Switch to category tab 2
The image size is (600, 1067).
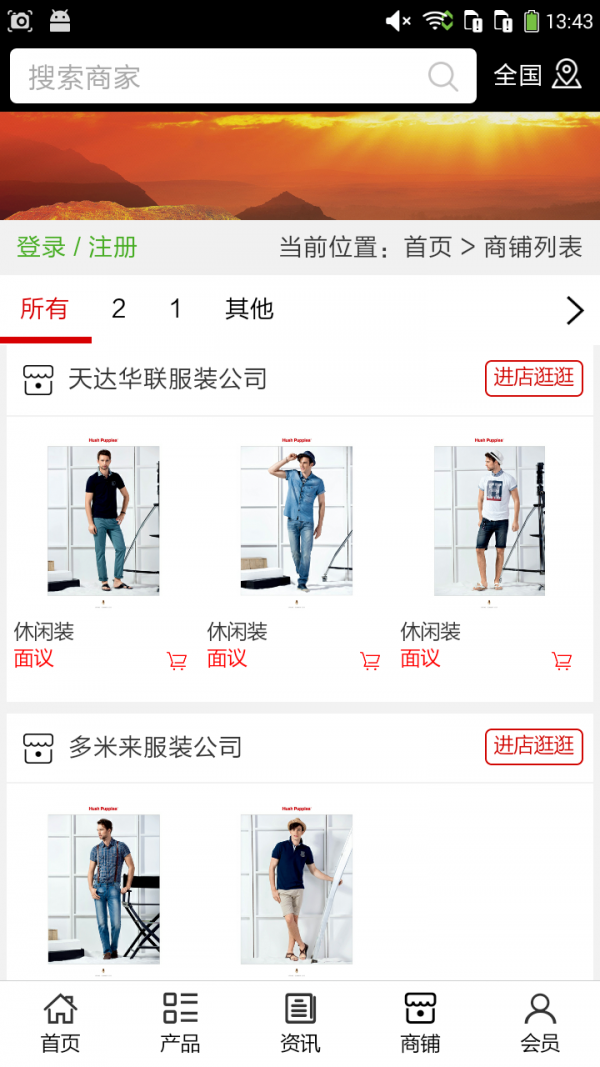click(x=118, y=309)
